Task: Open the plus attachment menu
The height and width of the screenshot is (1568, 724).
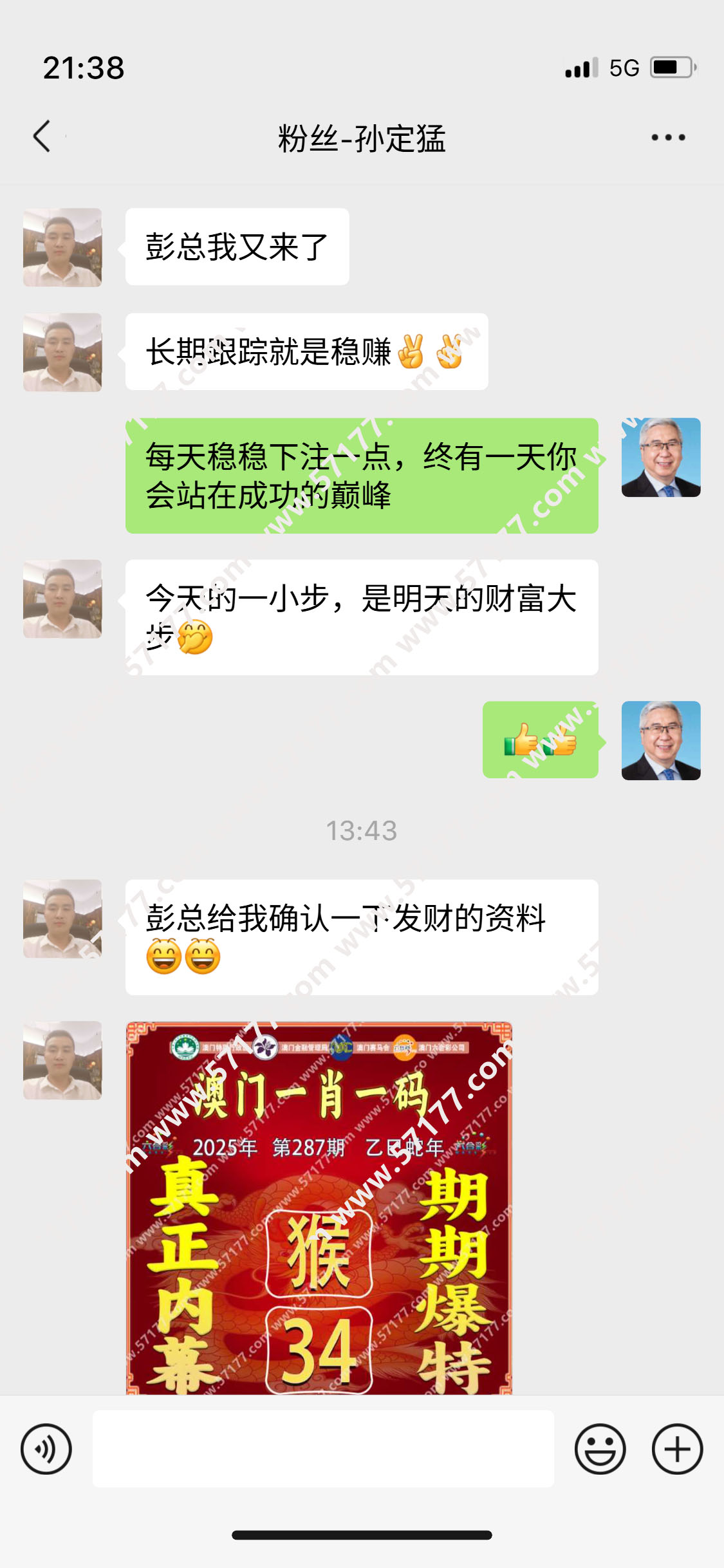Action: pos(677,1449)
